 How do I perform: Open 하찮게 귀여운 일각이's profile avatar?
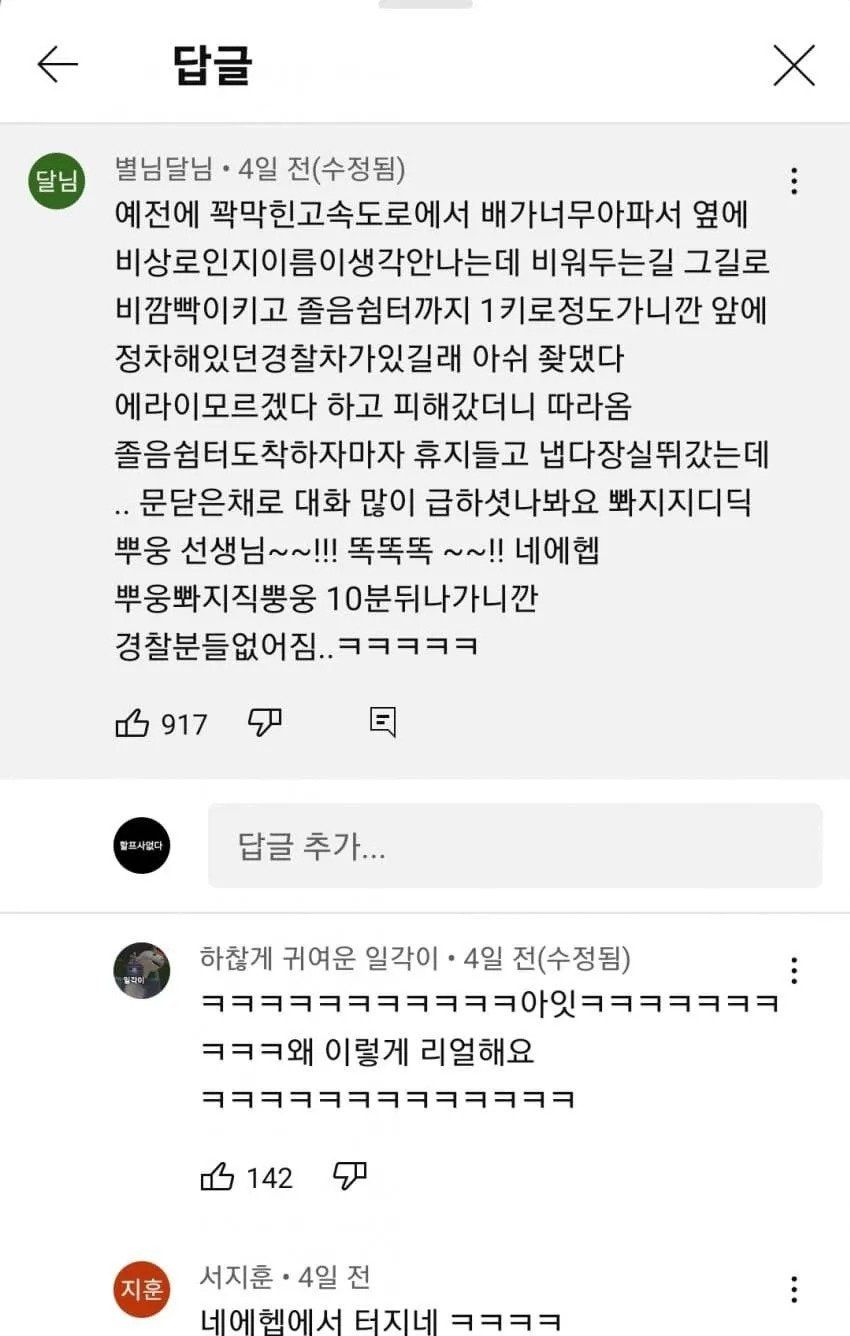[x=141, y=970]
